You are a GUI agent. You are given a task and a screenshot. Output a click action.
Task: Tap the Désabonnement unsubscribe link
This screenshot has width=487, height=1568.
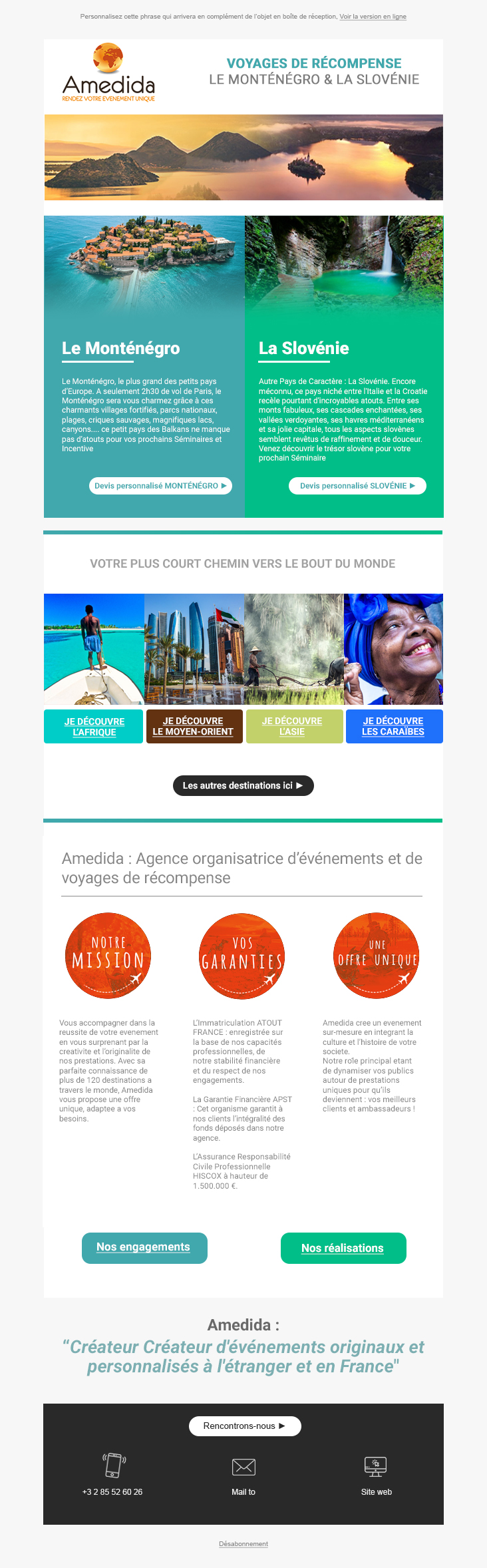(x=243, y=1544)
